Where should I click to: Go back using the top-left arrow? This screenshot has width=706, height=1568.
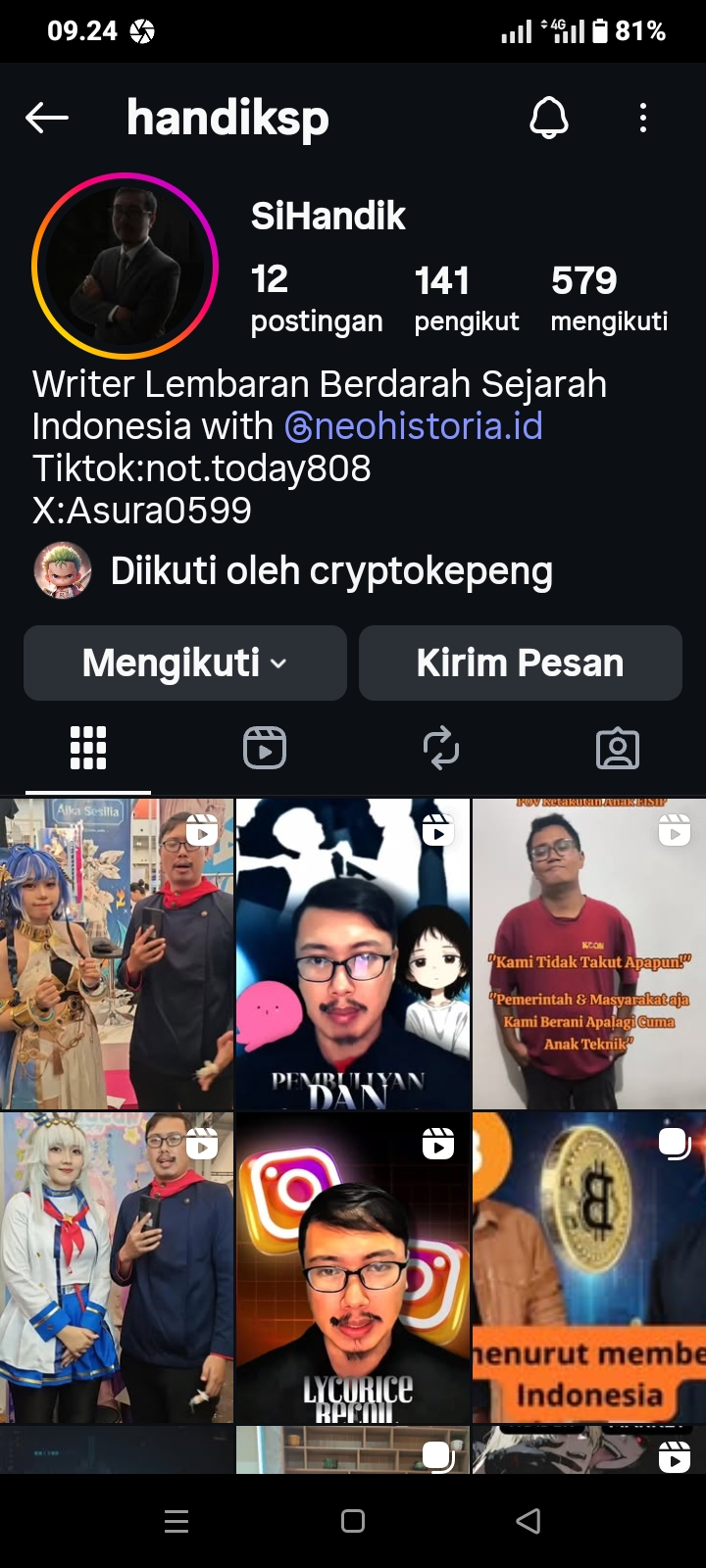click(x=47, y=119)
